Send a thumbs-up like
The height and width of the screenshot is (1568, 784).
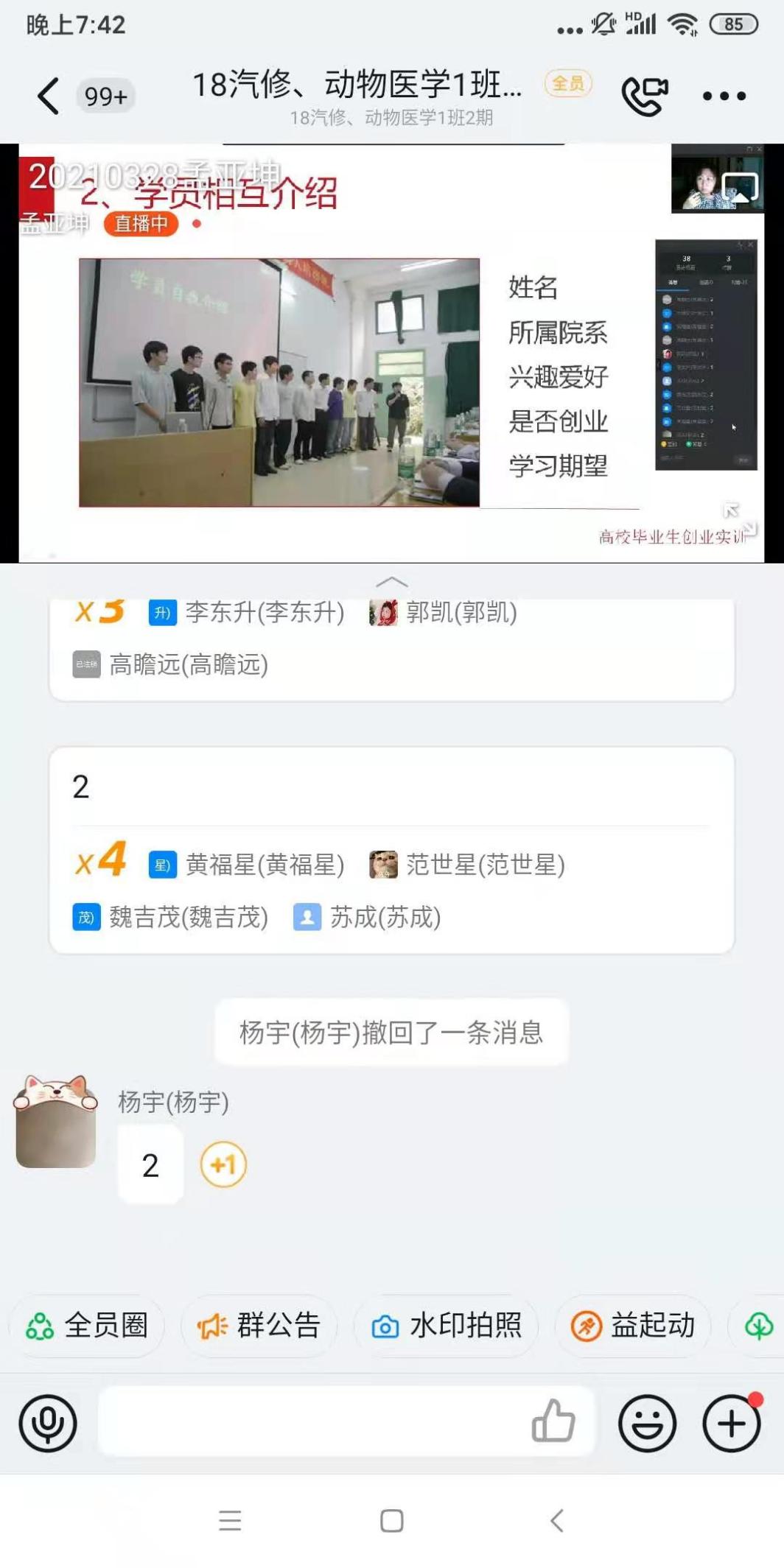pos(553,1421)
